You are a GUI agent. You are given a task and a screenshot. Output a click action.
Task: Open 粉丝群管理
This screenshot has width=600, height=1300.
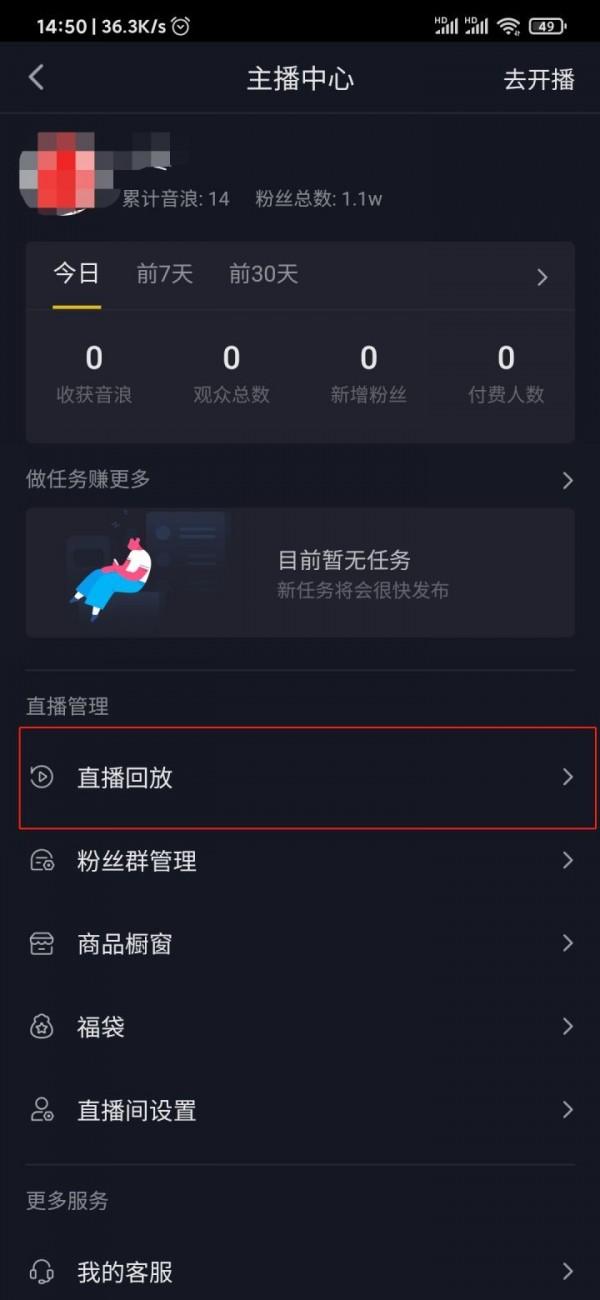(x=300, y=861)
